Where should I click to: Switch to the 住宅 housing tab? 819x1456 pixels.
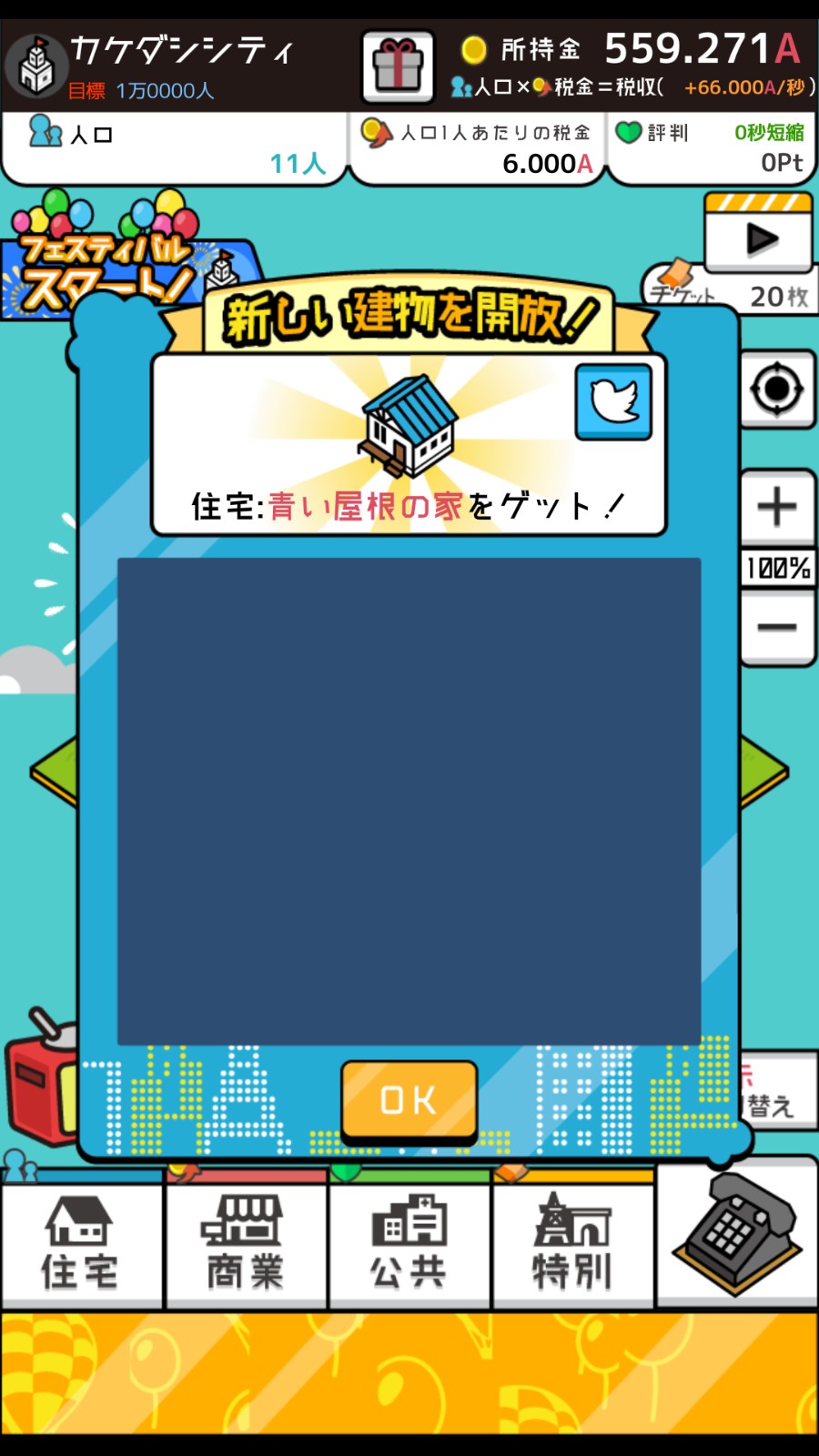click(x=81, y=1243)
